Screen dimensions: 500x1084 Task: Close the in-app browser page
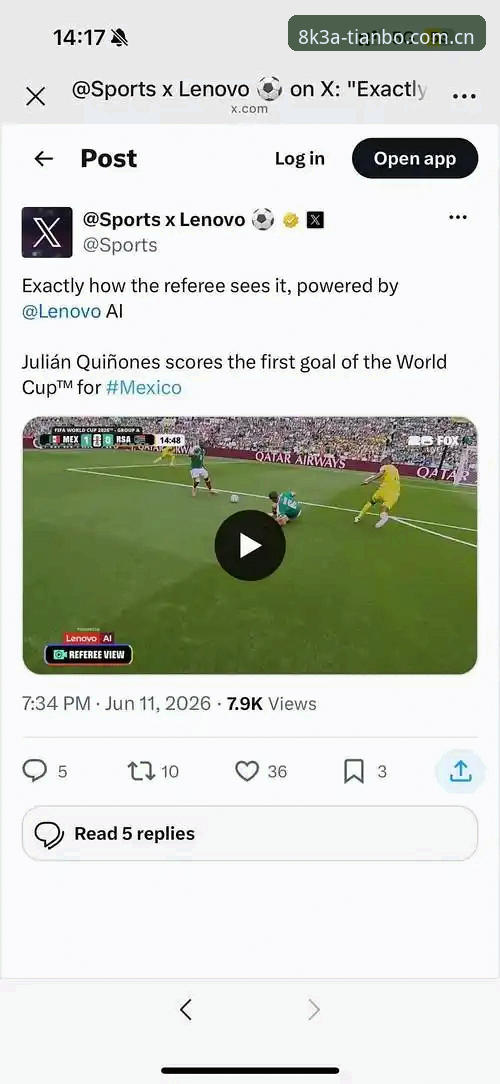[x=35, y=96]
